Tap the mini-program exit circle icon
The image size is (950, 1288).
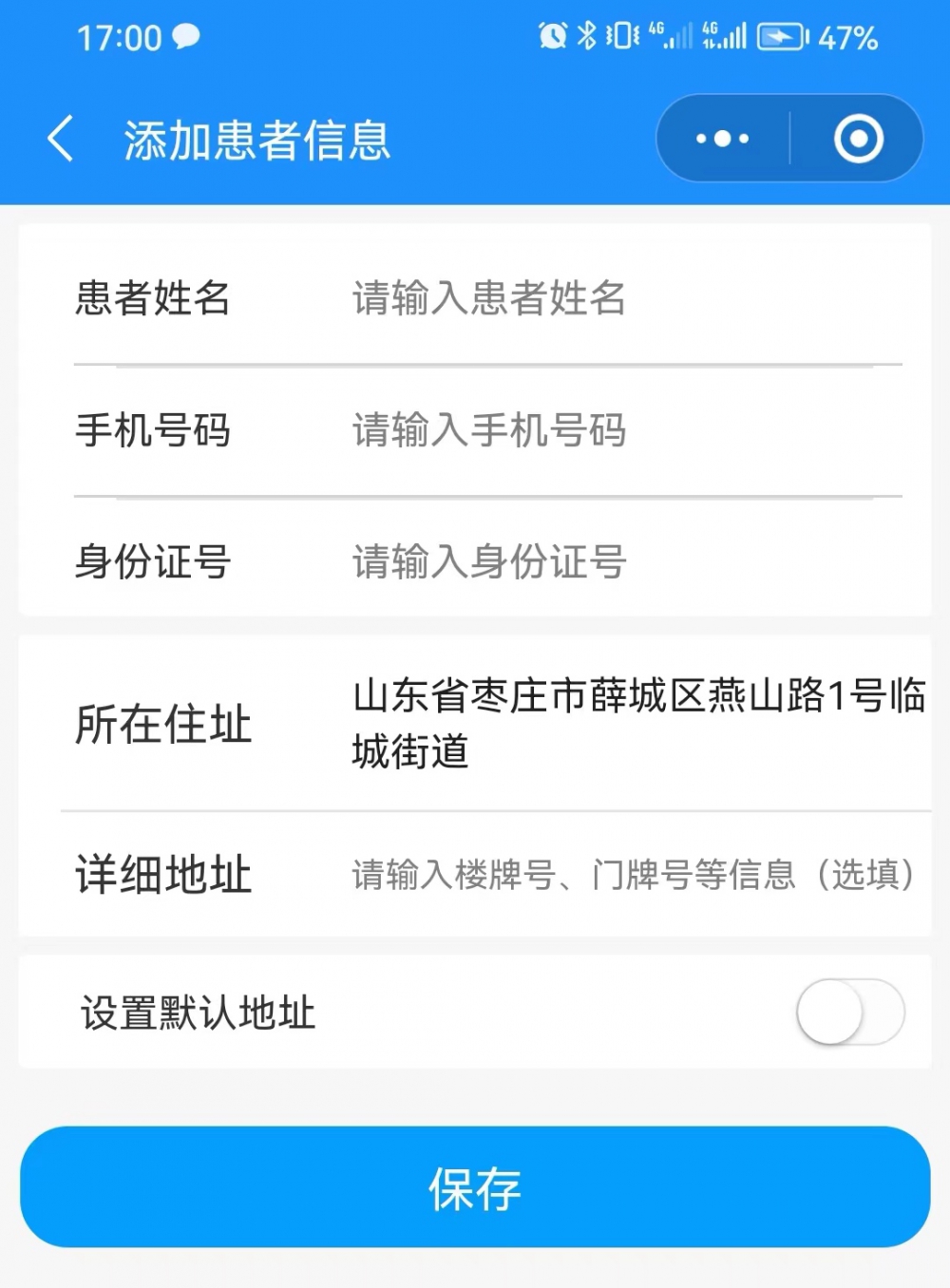tap(856, 138)
